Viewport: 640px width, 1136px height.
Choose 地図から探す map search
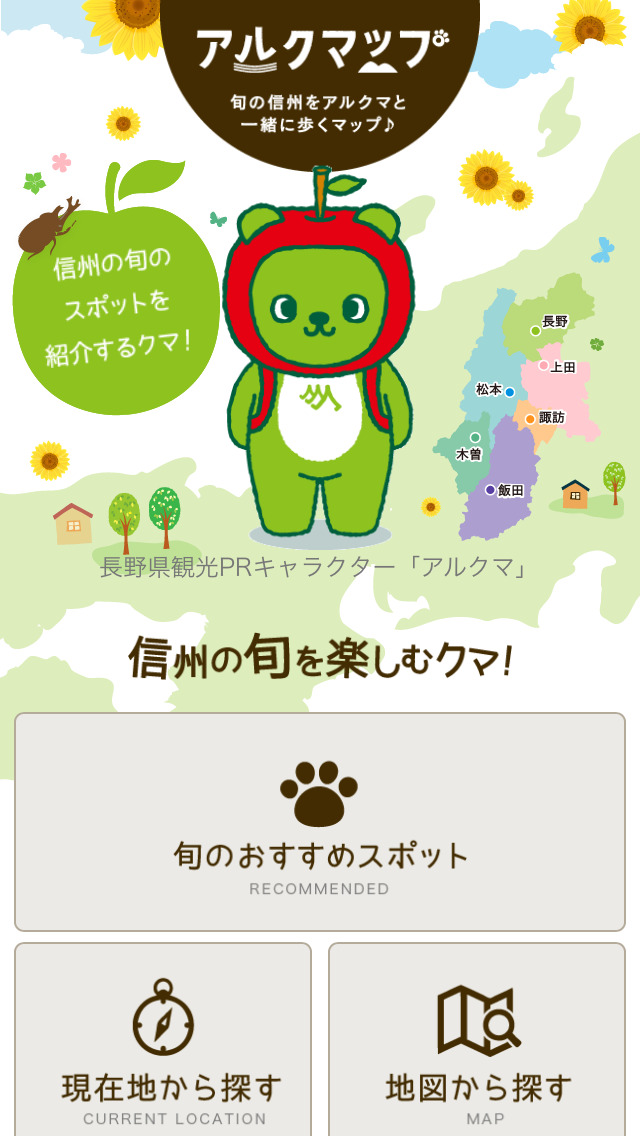477,1045
